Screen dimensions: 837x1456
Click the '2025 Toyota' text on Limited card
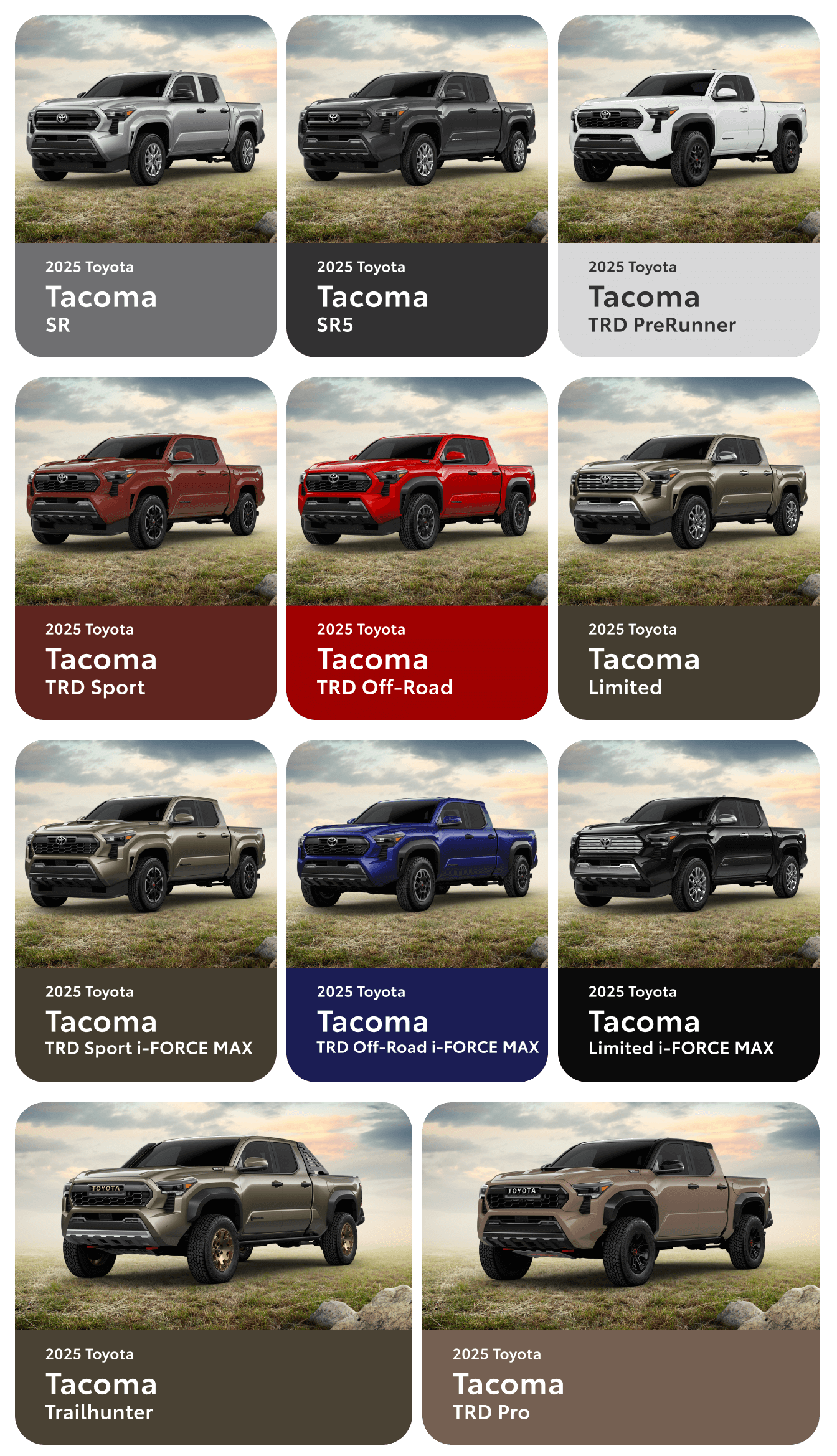(x=631, y=630)
